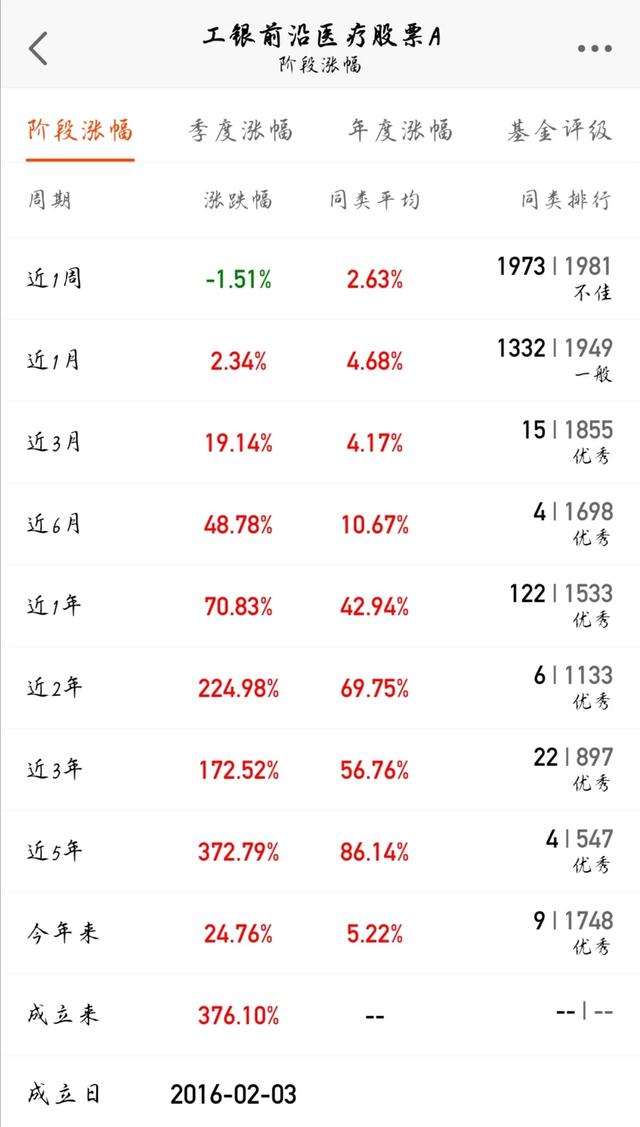Go back using the top-left arrow
Viewport: 640px width, 1127px height.
point(38,48)
